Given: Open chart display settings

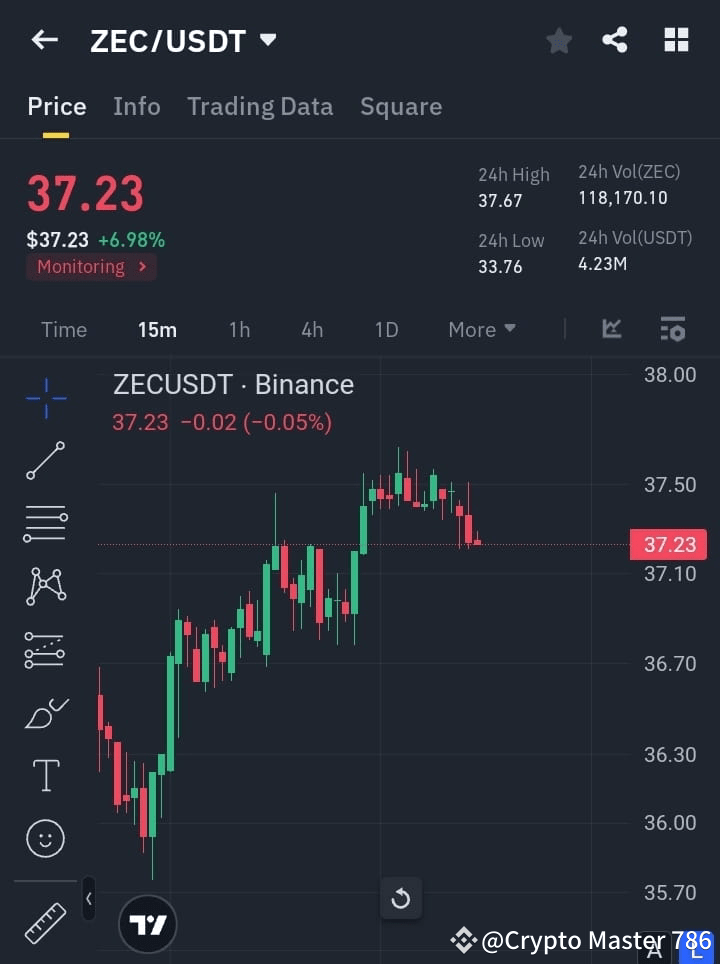Looking at the screenshot, I should pyautogui.click(x=672, y=329).
